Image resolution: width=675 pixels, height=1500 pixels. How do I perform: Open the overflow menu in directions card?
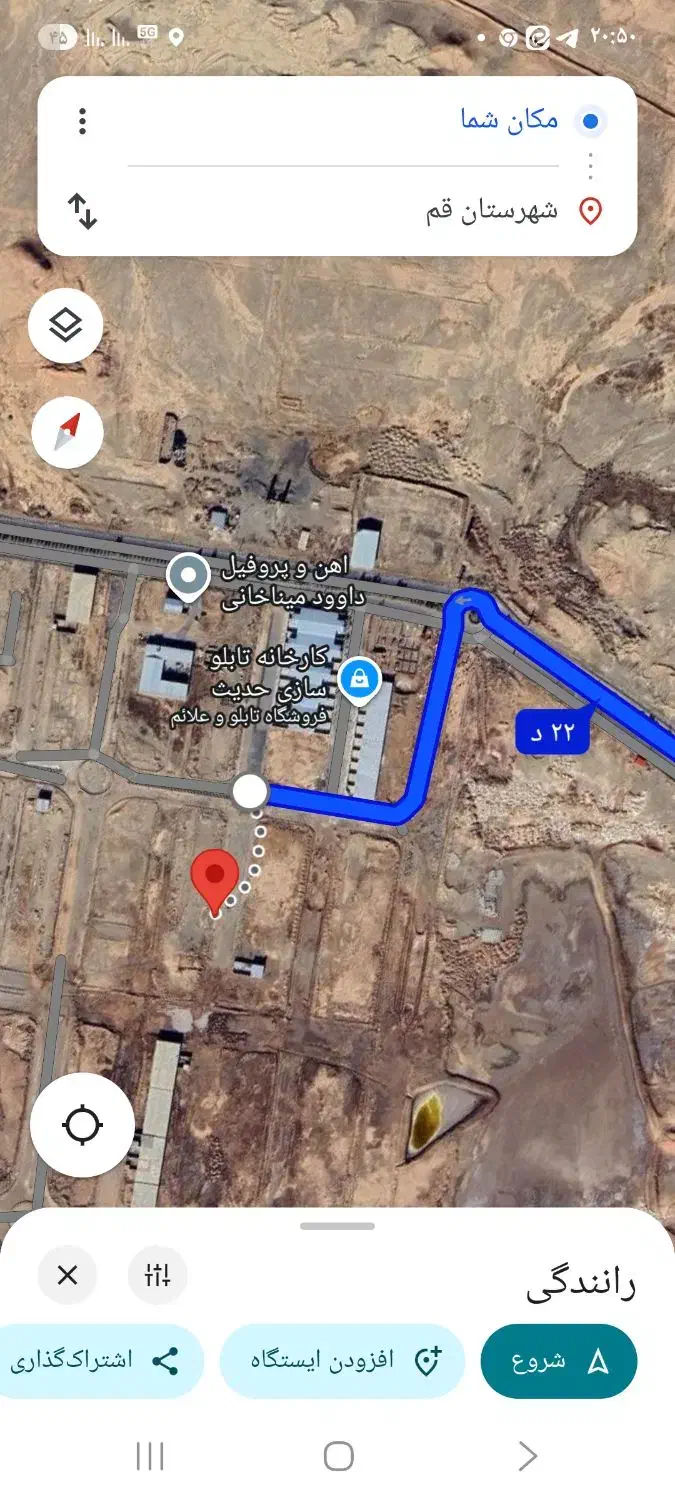coord(82,122)
